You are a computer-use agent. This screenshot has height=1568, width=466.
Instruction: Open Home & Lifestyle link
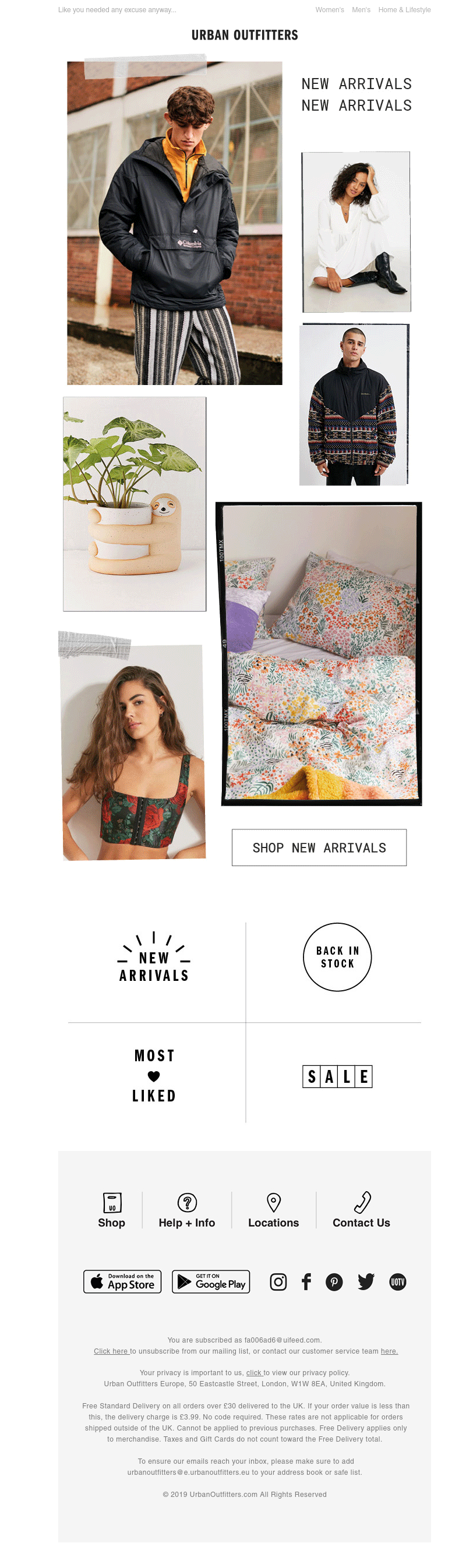tap(404, 10)
